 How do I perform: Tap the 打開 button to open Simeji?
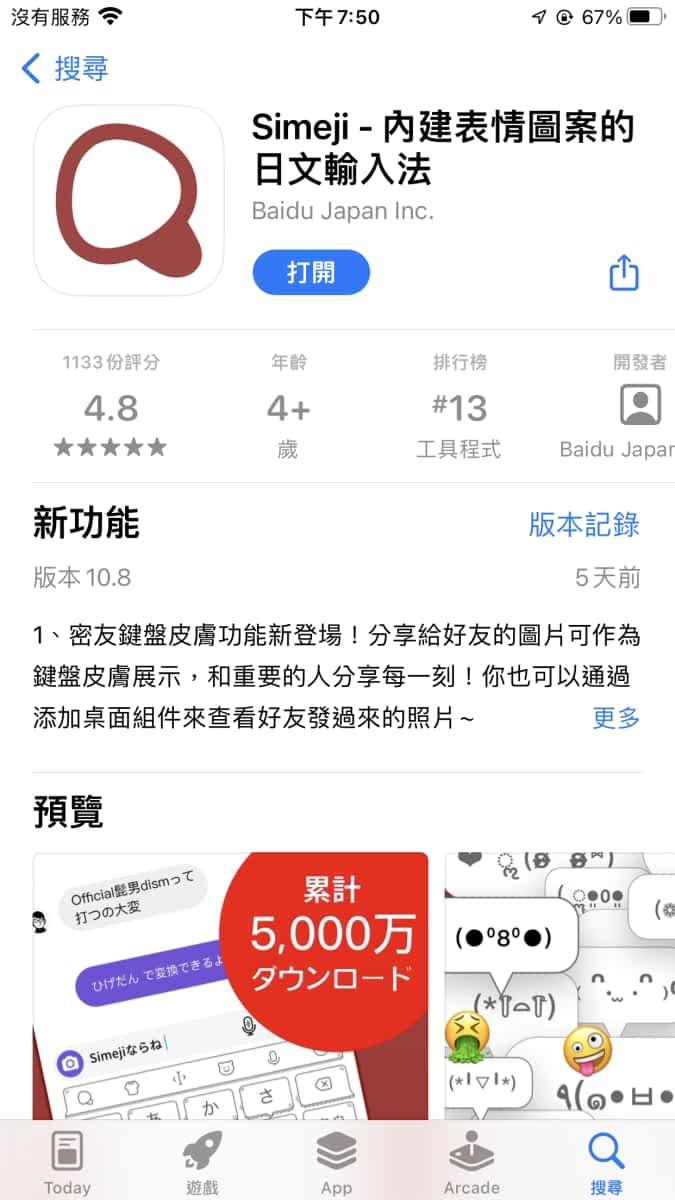(311, 272)
